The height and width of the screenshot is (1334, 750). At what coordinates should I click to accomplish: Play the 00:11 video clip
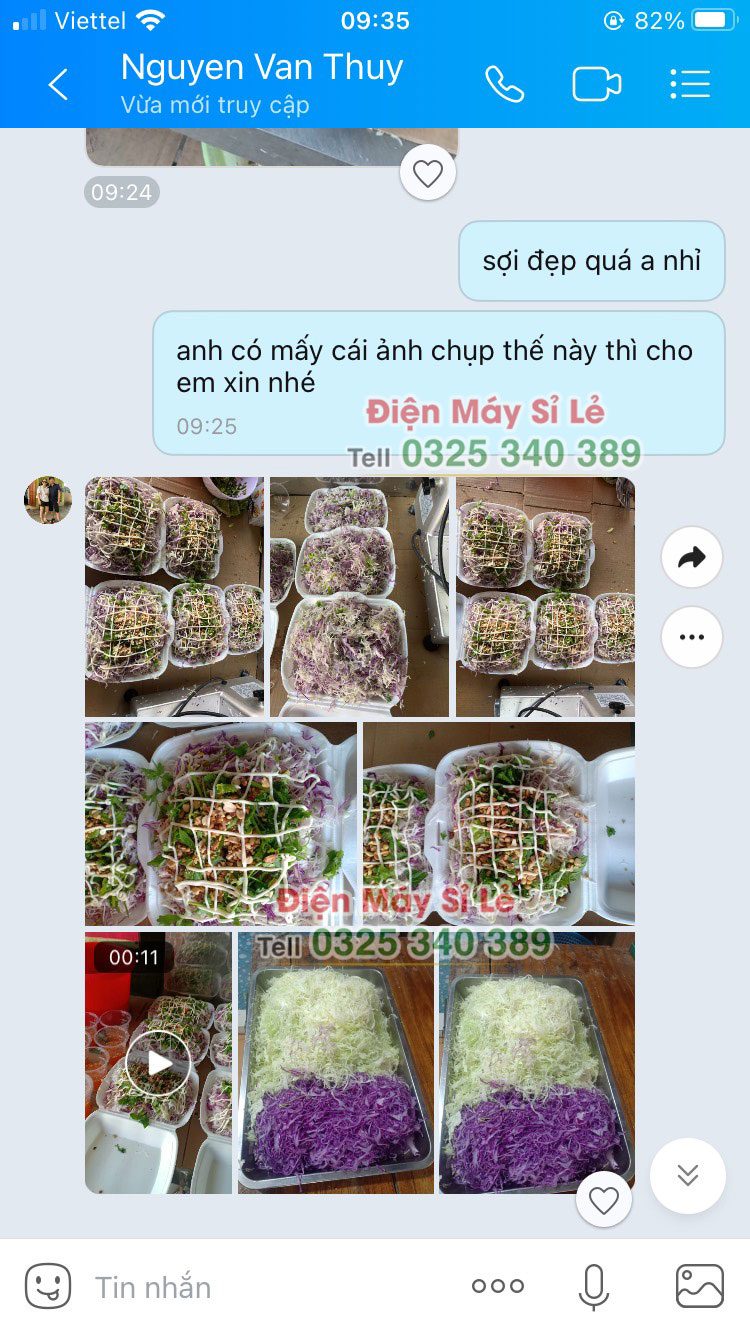158,1062
